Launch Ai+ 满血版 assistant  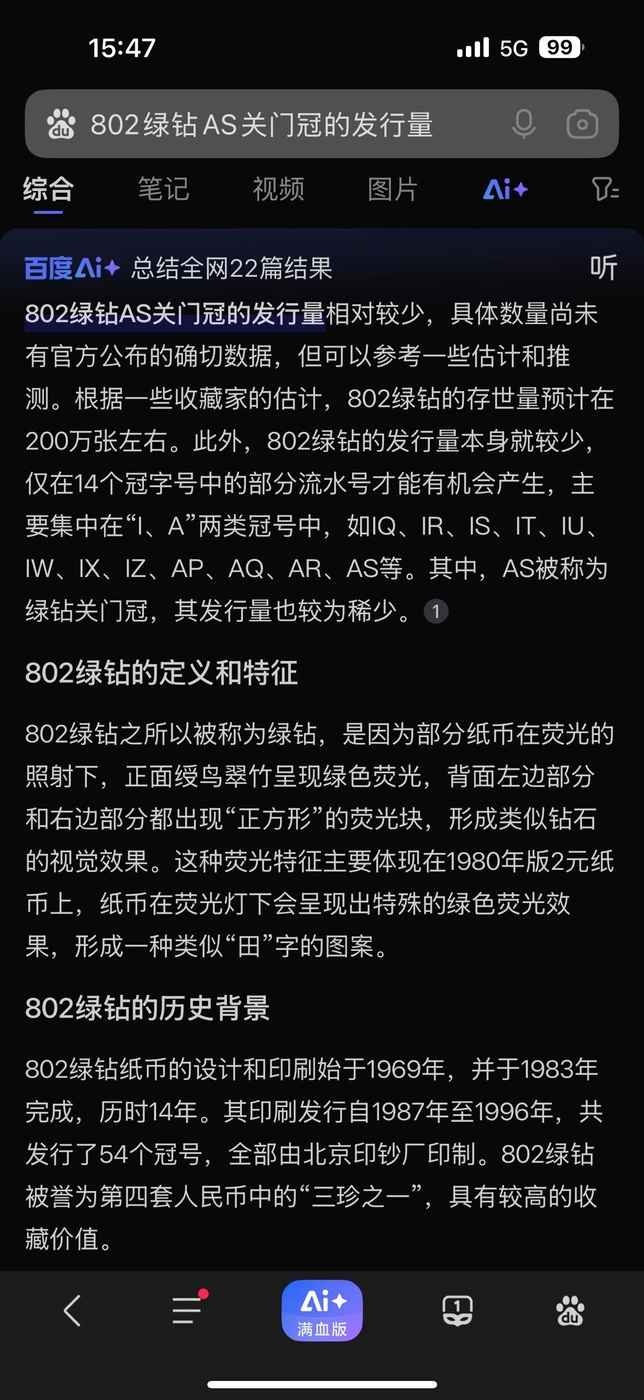(322, 1311)
